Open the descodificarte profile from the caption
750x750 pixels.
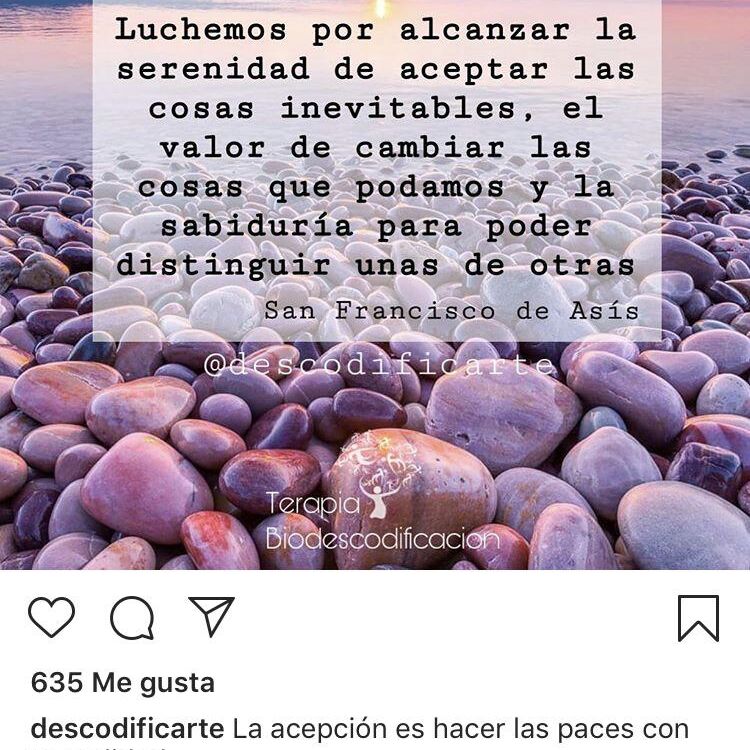click(x=126, y=729)
